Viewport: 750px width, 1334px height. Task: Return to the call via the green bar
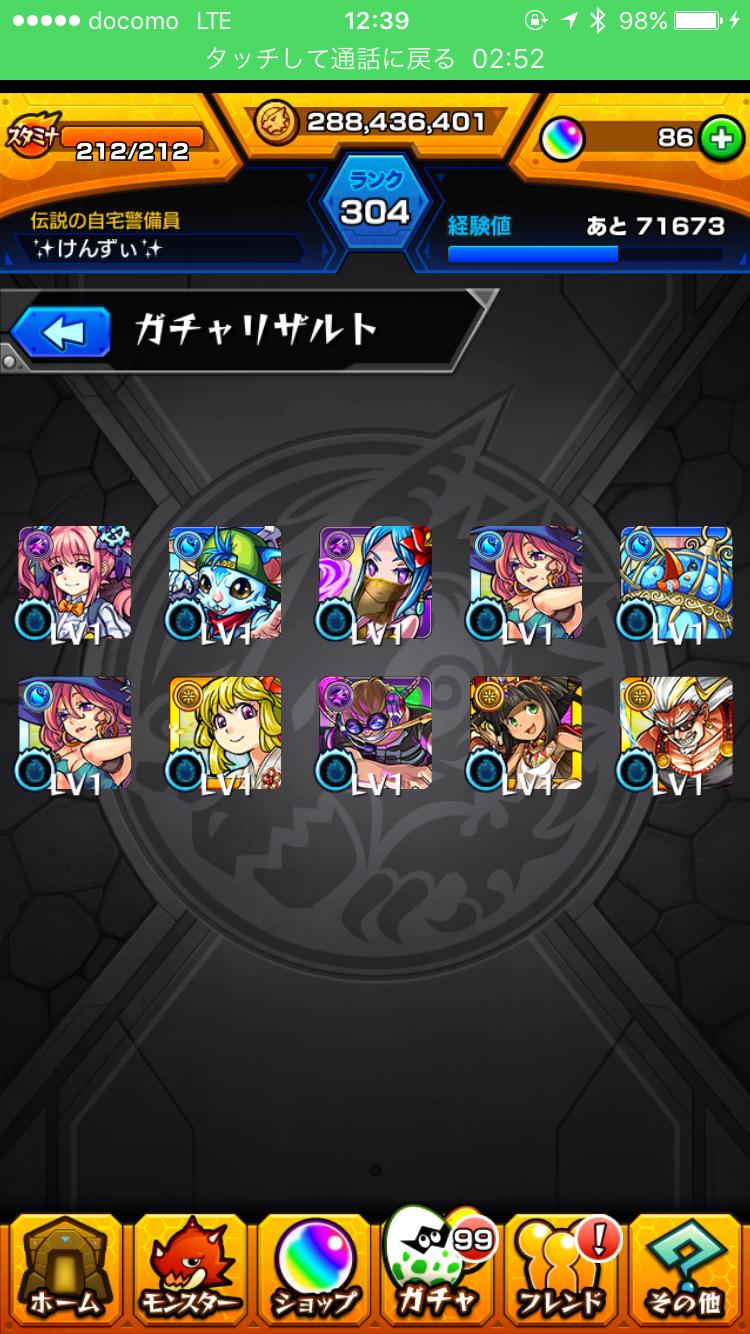click(375, 59)
